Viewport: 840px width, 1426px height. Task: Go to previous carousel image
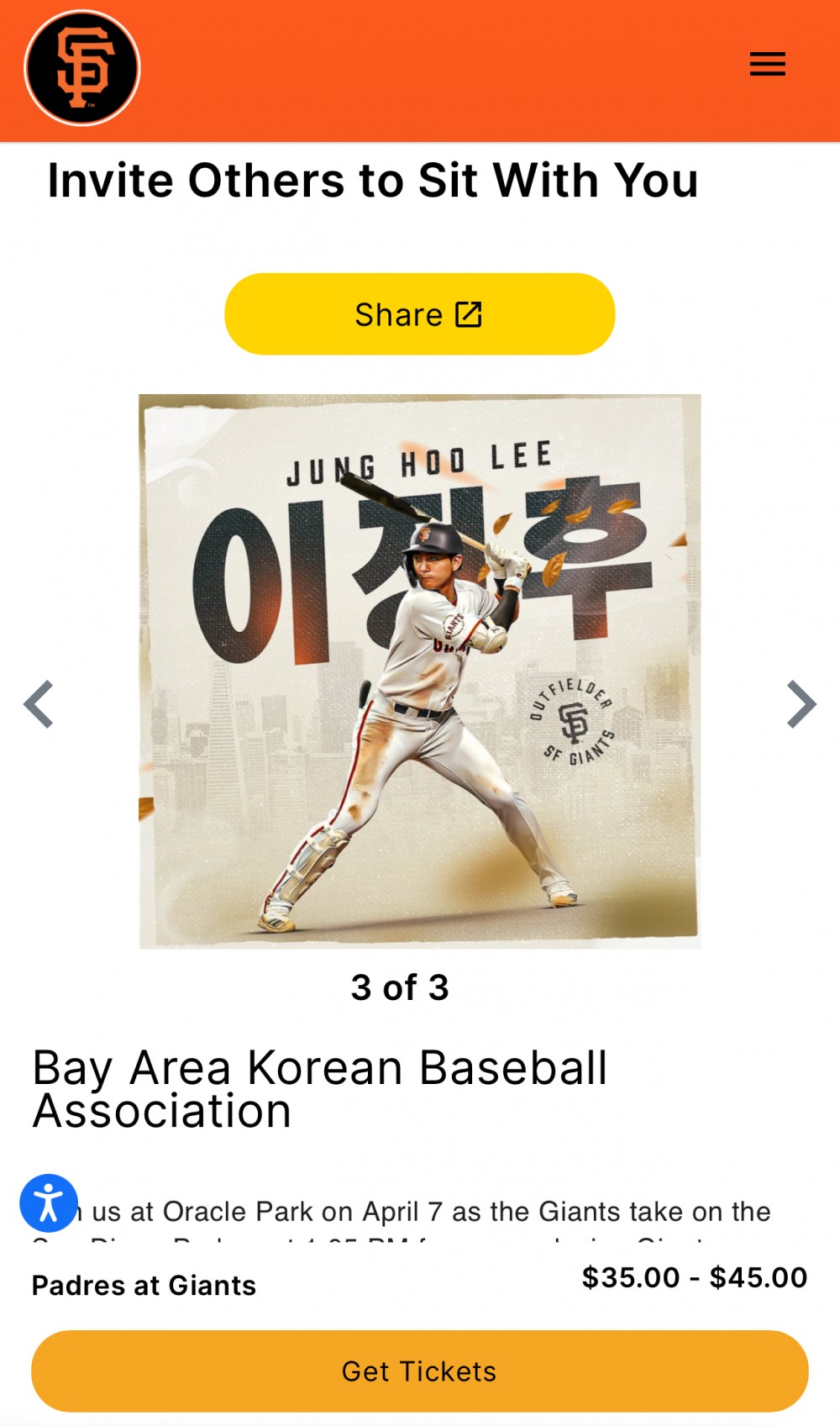click(x=39, y=704)
